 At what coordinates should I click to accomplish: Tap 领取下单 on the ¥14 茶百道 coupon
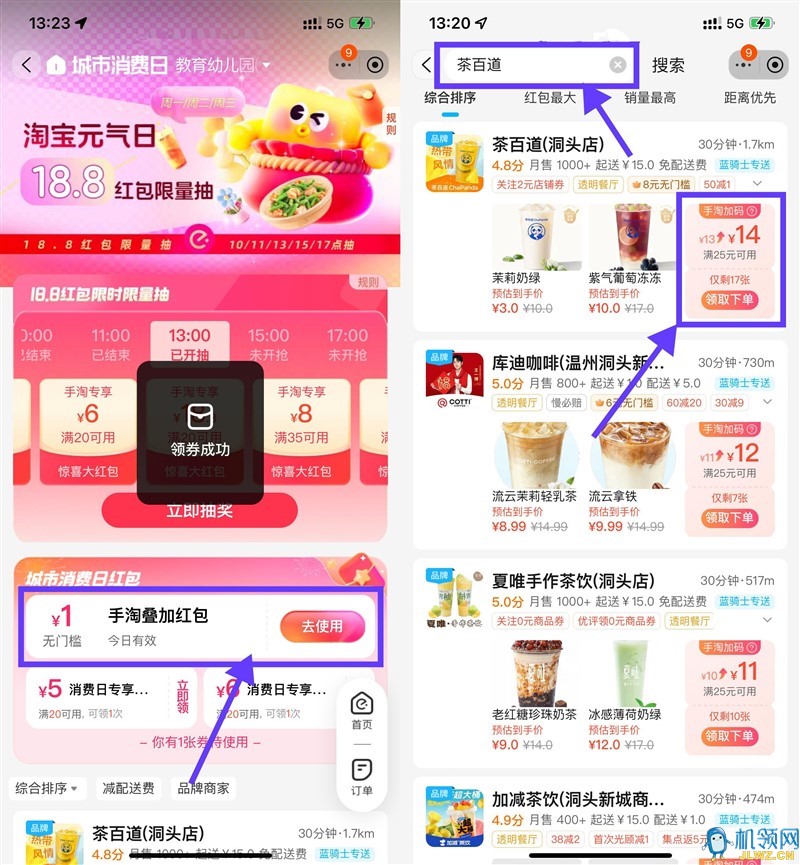[729, 299]
